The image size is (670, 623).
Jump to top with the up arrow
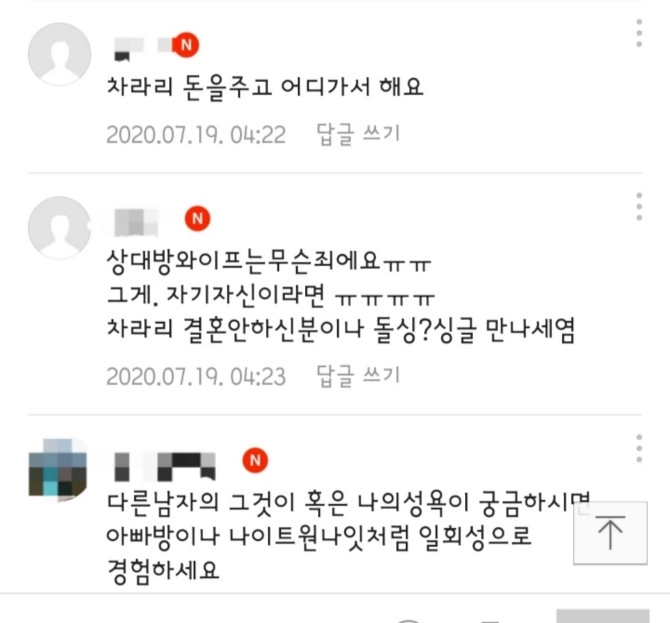pyautogui.click(x=609, y=533)
